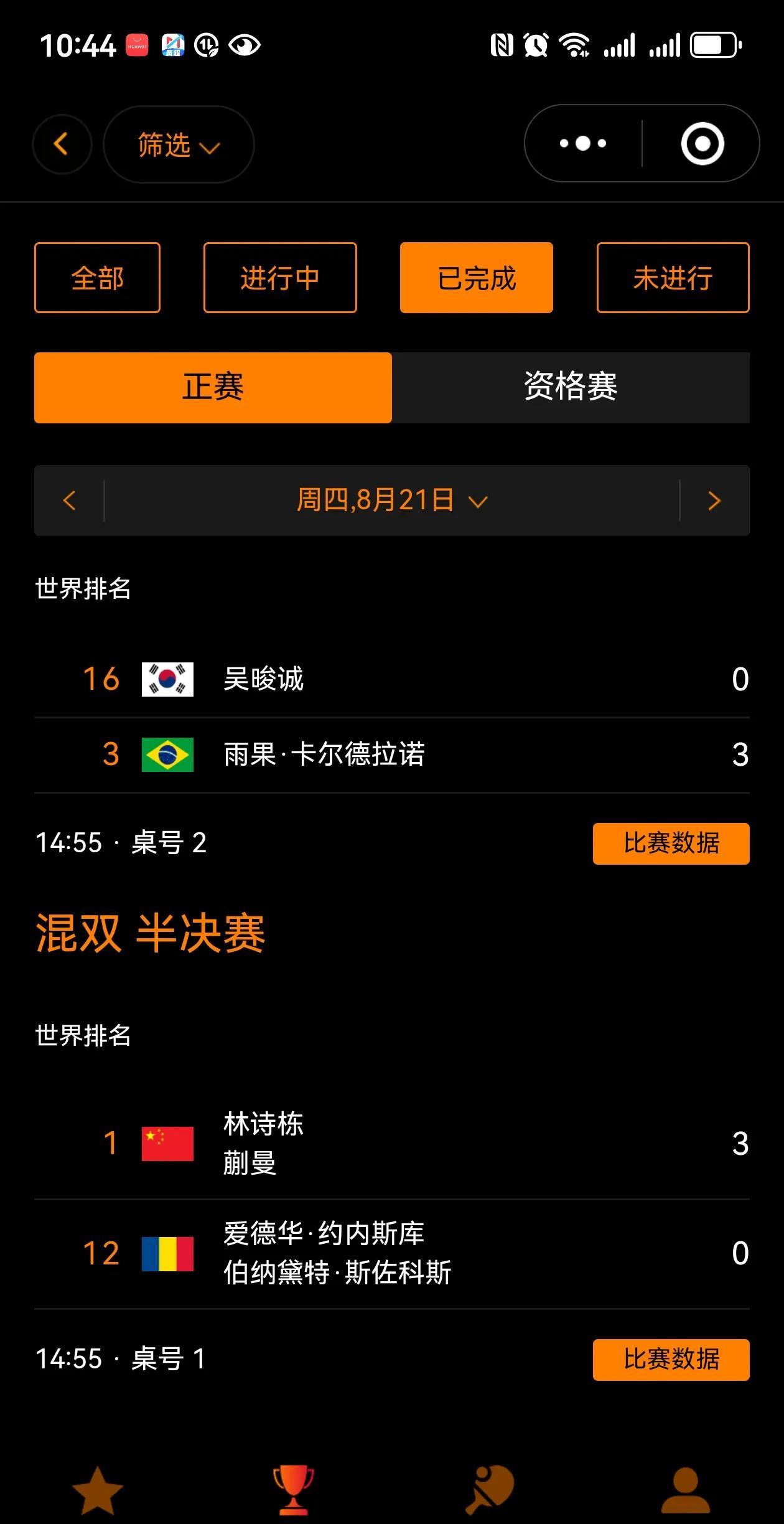View 比赛数据 for the 桌号 1 match
Image resolution: width=784 pixels, height=1524 pixels.
coord(671,1360)
